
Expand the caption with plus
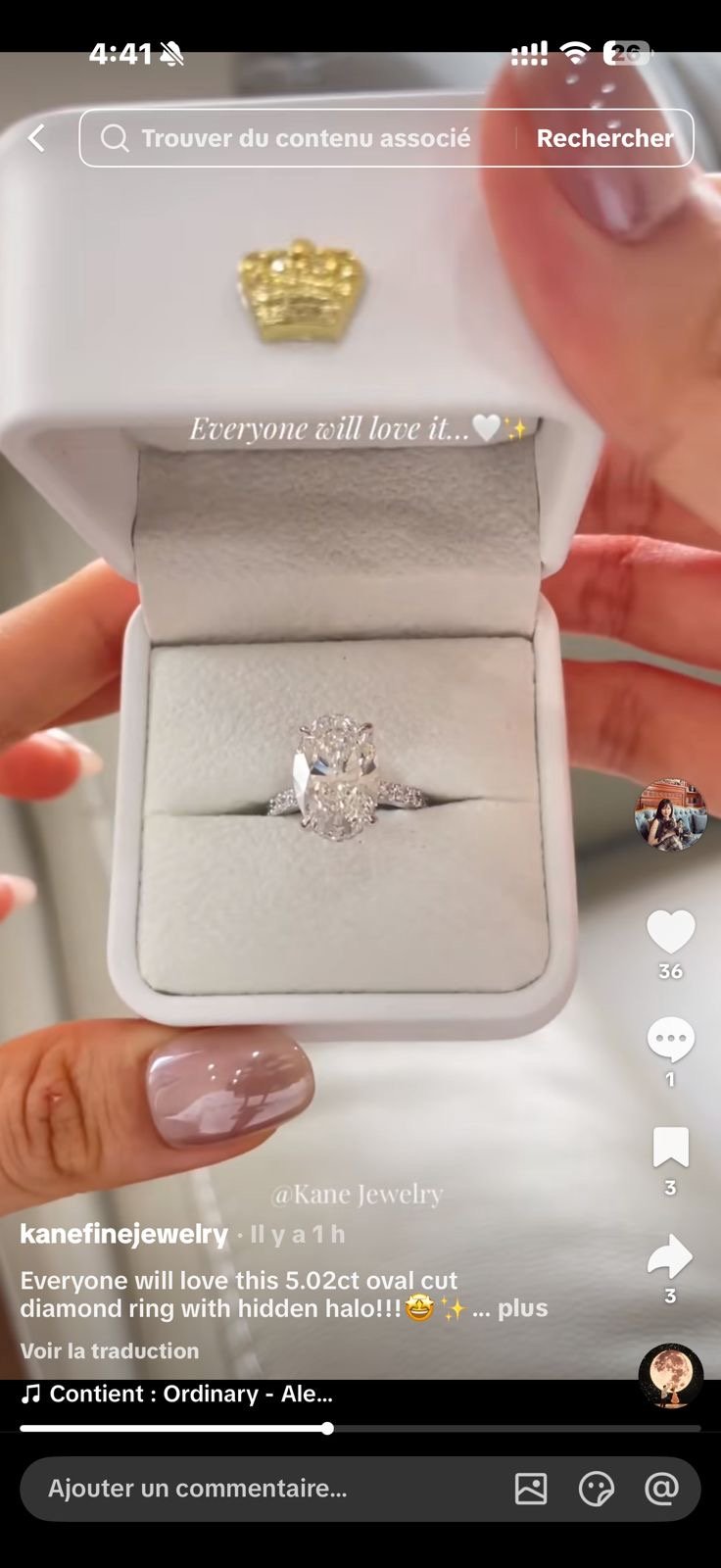tap(523, 1308)
